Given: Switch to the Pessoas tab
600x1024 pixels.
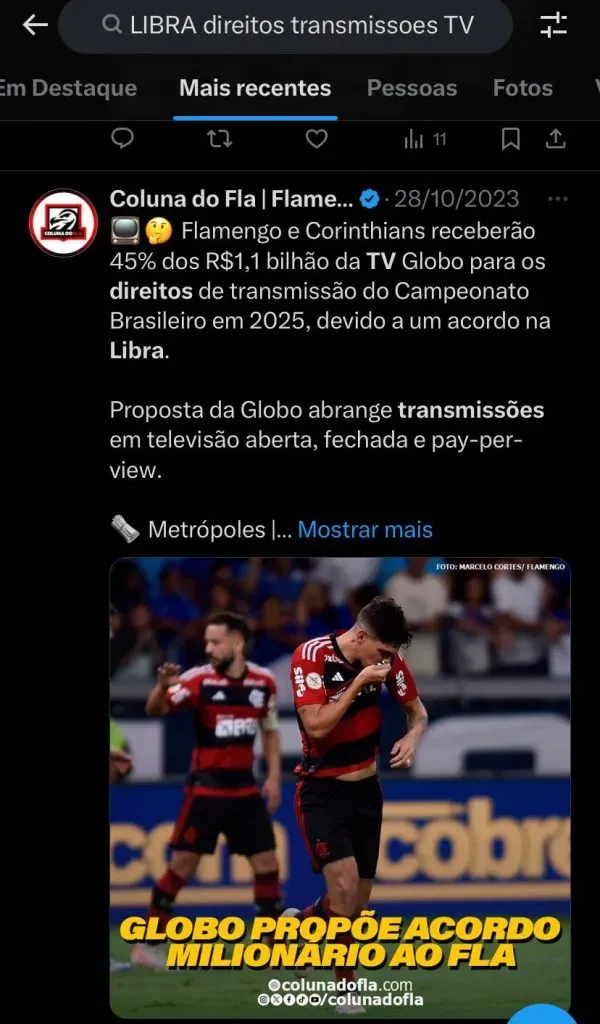Looking at the screenshot, I should [x=412, y=88].
